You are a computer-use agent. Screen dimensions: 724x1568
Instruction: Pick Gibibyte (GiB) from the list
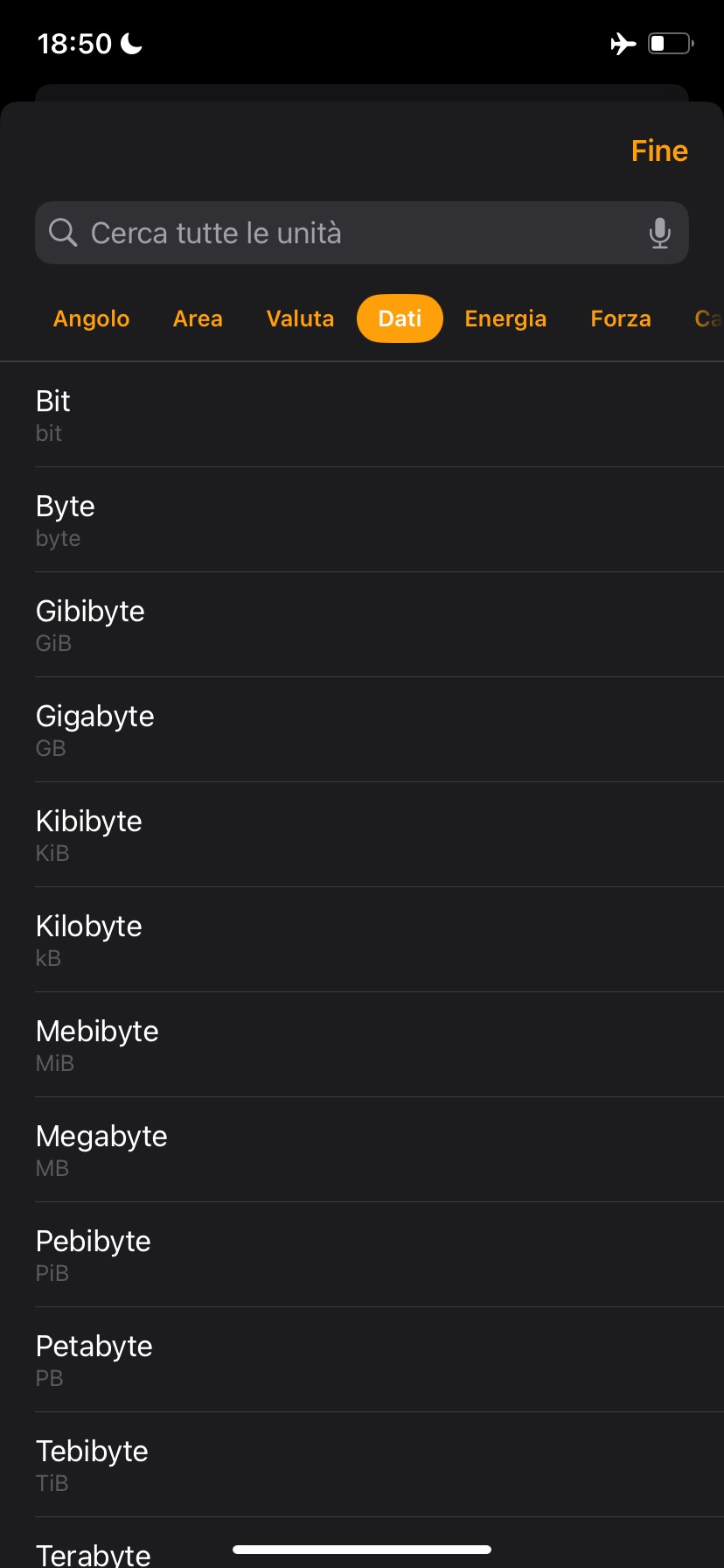362,625
